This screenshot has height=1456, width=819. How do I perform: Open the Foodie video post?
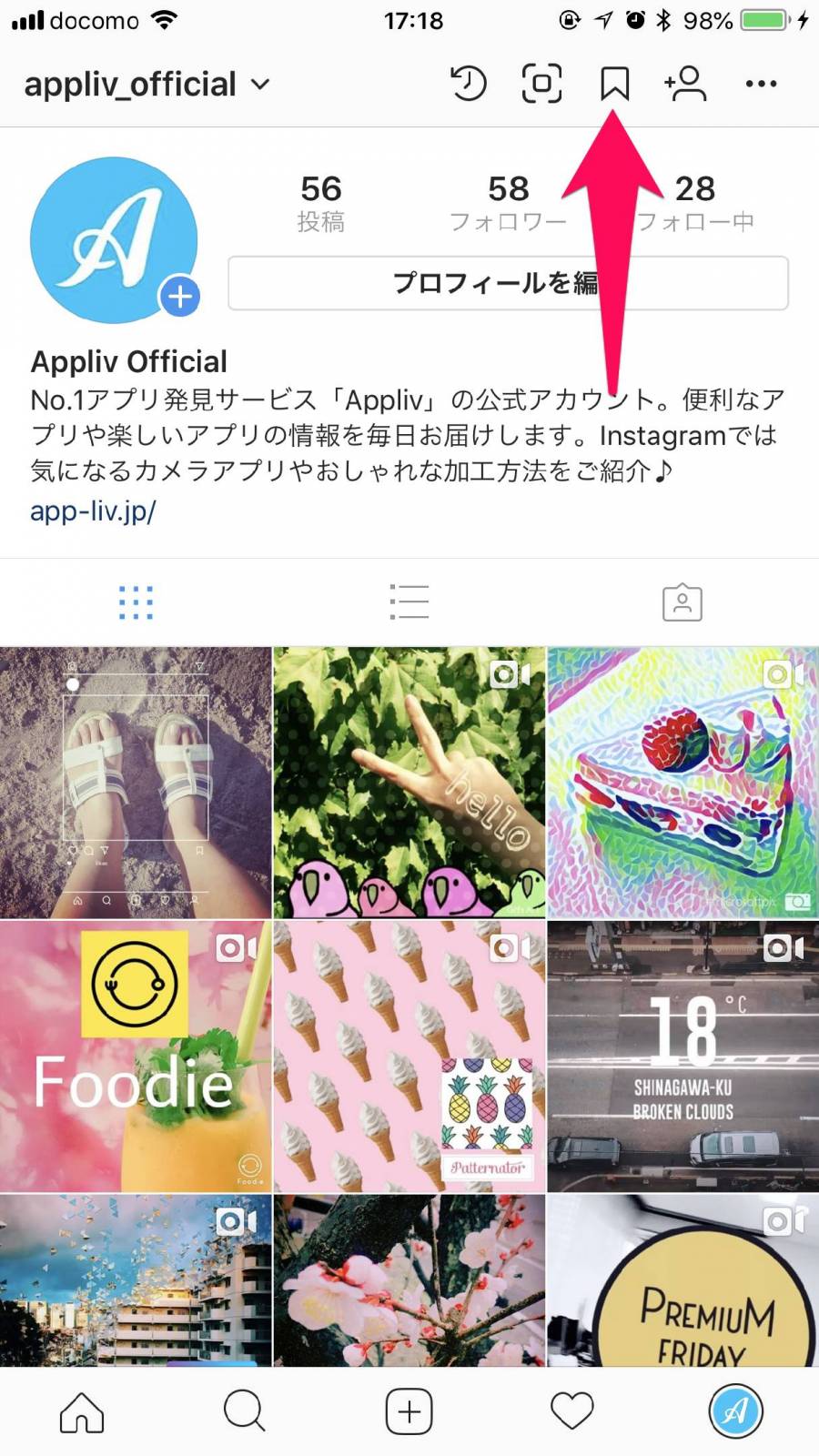click(136, 1056)
